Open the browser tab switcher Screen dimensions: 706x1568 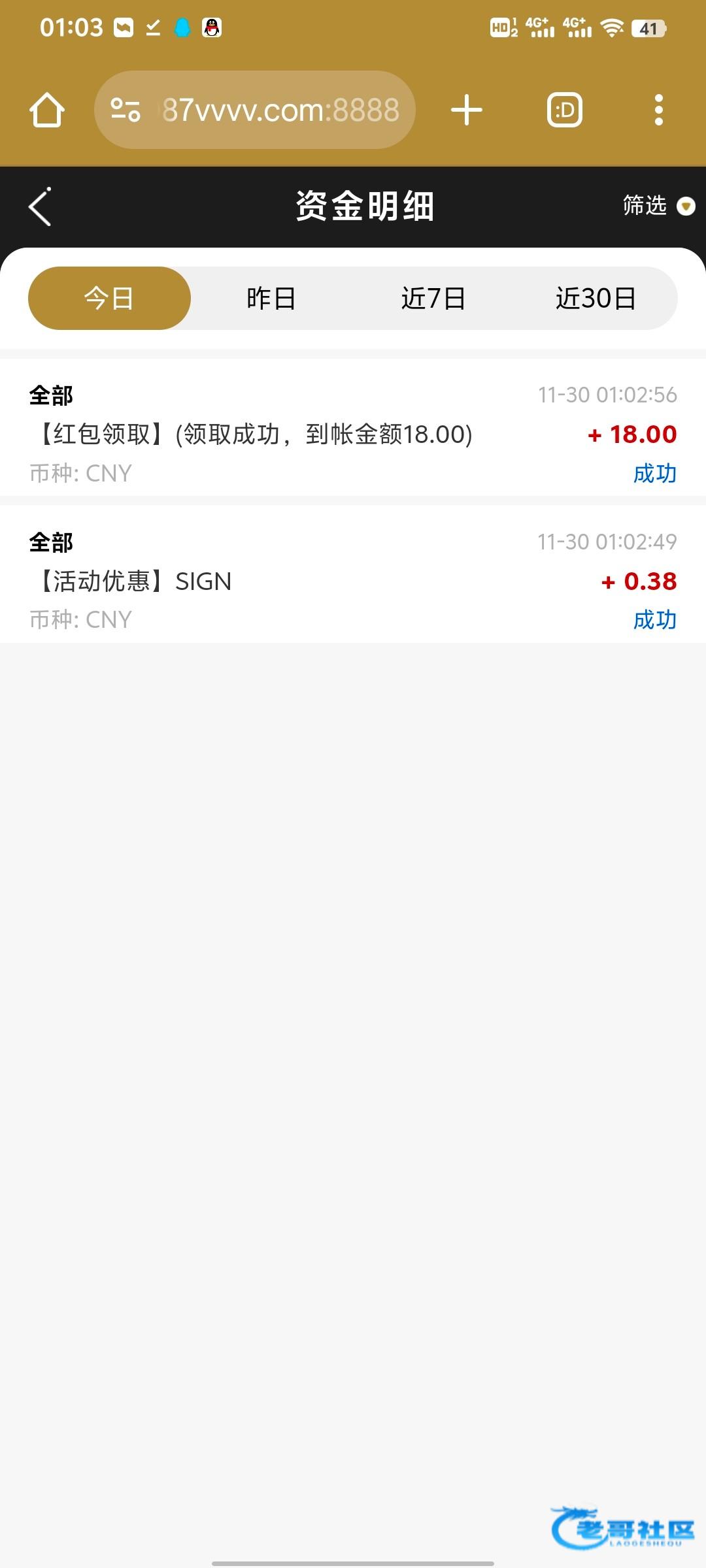564,110
